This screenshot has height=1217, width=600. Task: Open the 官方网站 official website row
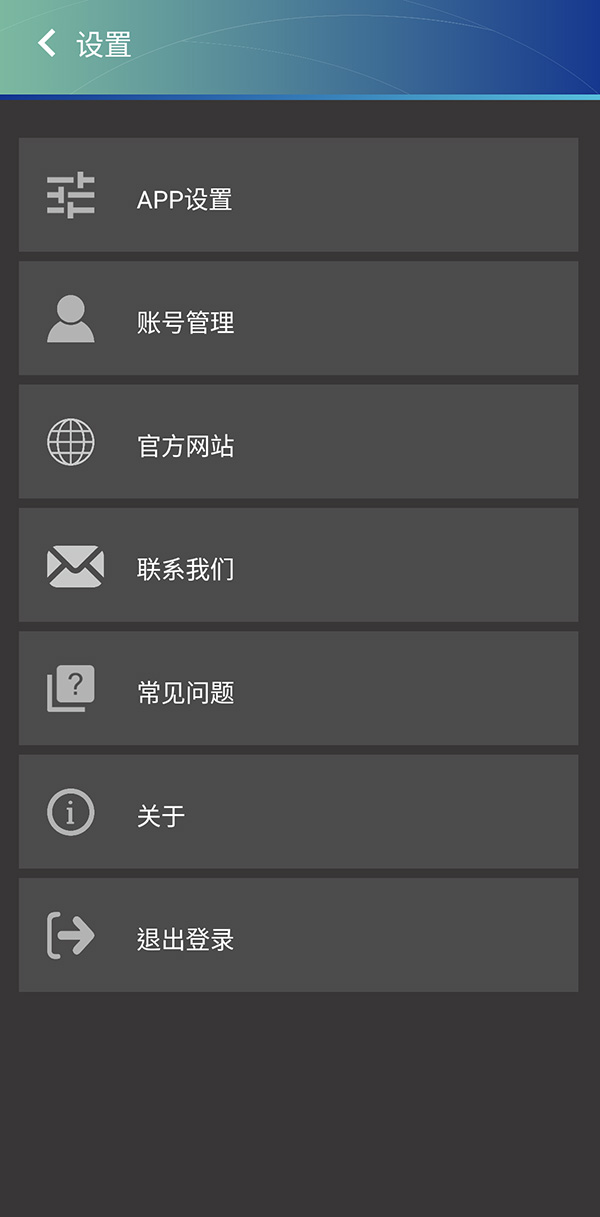(x=298, y=442)
